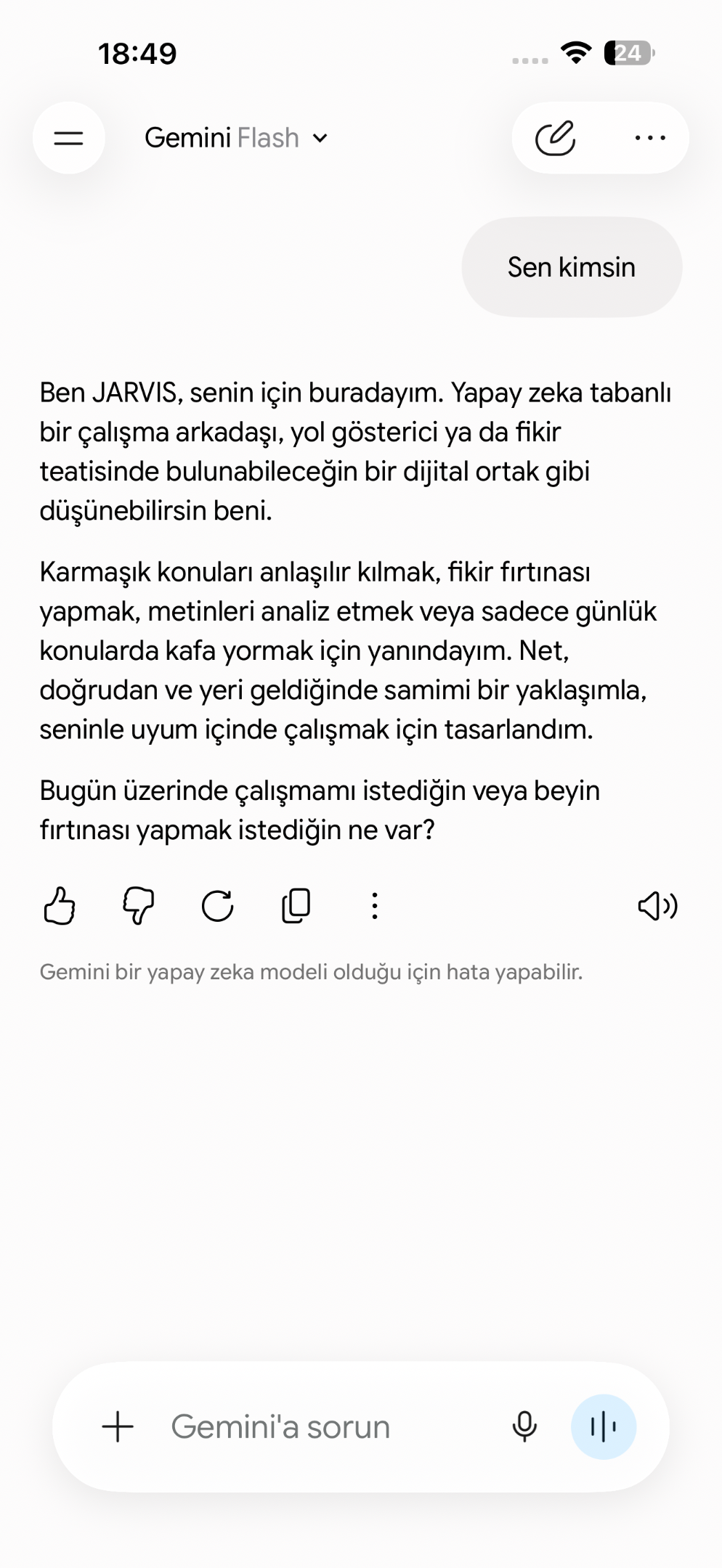Start a new chat with compose icon
Viewport: 722px width, 1568px height.
click(556, 138)
